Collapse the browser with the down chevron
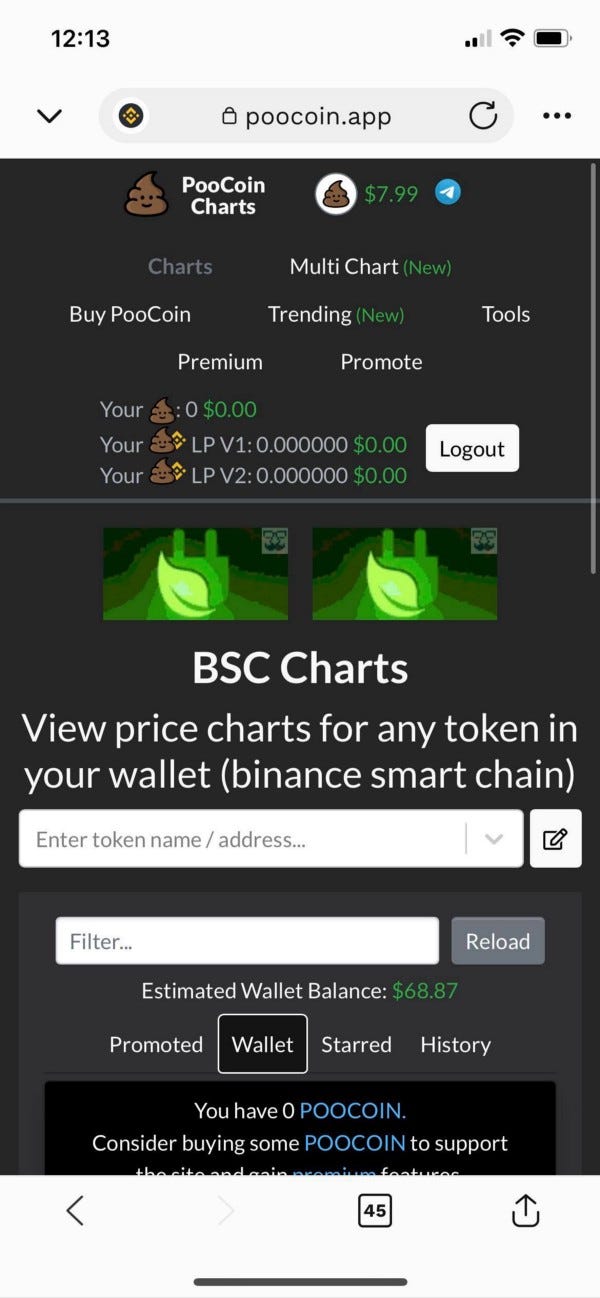This screenshot has height=1298, width=600. (x=49, y=116)
